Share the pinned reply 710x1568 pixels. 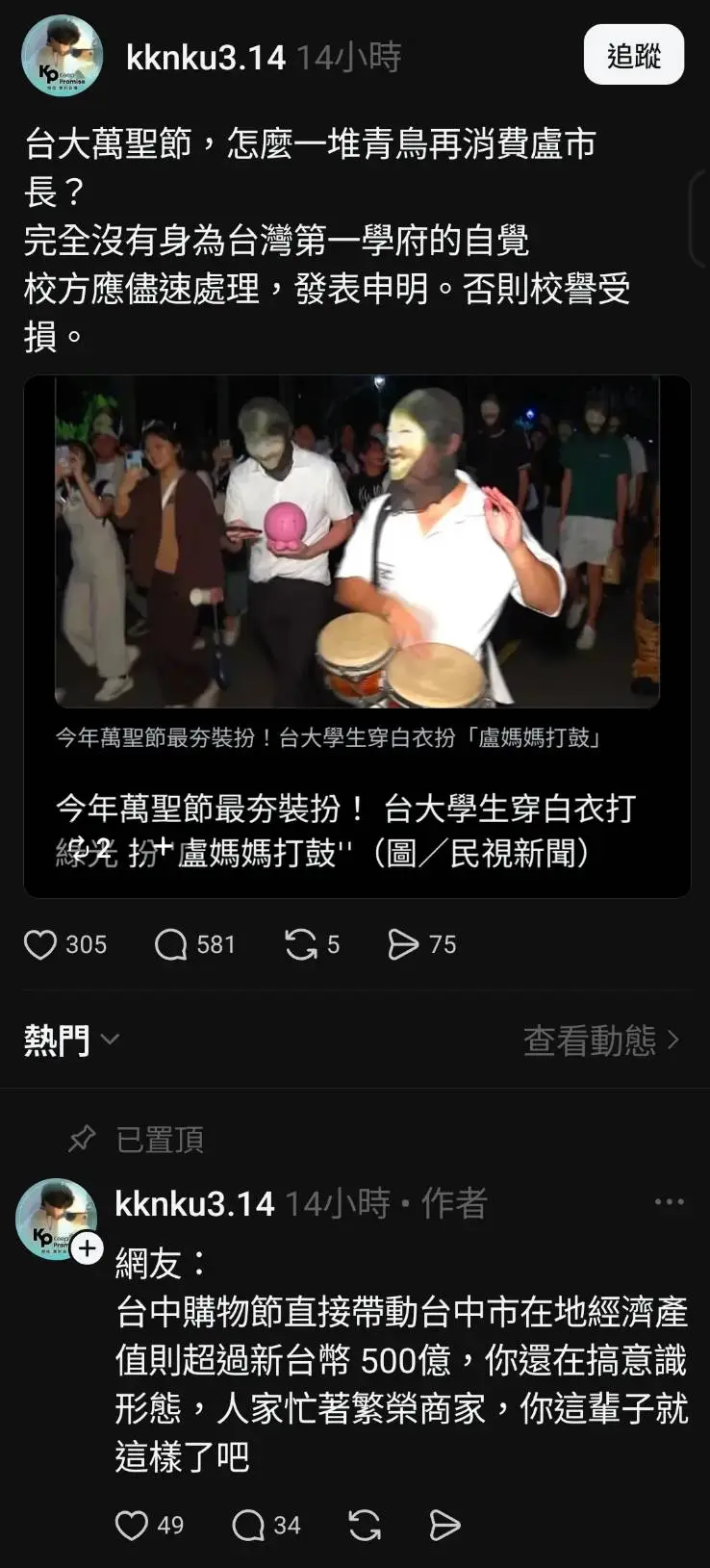click(444, 1525)
